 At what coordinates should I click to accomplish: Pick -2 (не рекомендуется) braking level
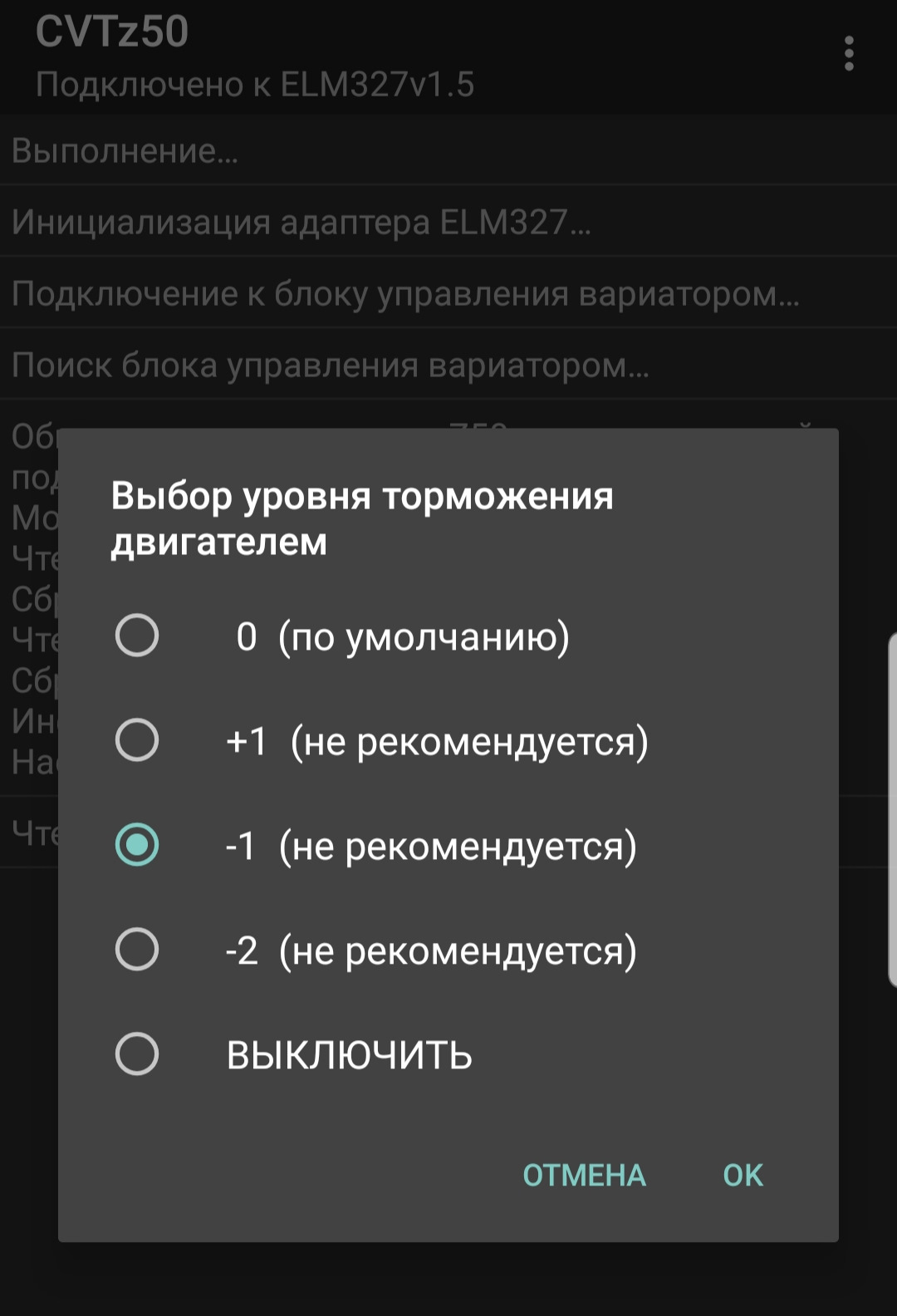(x=137, y=950)
